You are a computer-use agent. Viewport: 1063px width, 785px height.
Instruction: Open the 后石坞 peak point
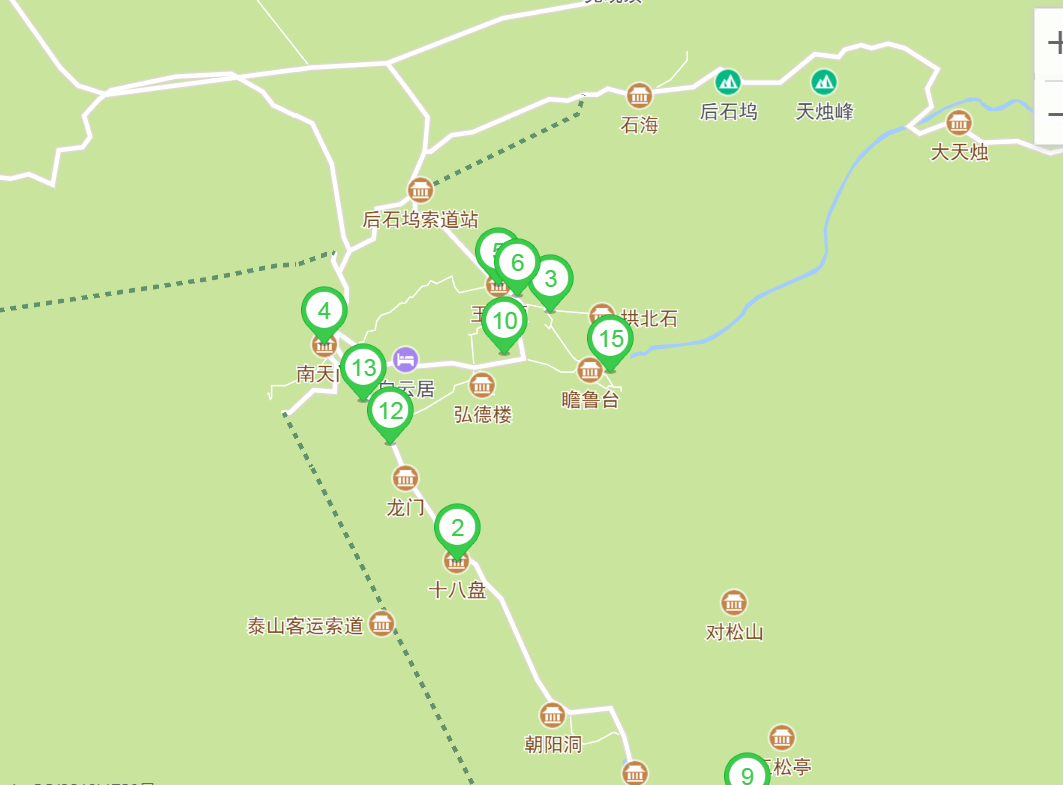coord(728,82)
